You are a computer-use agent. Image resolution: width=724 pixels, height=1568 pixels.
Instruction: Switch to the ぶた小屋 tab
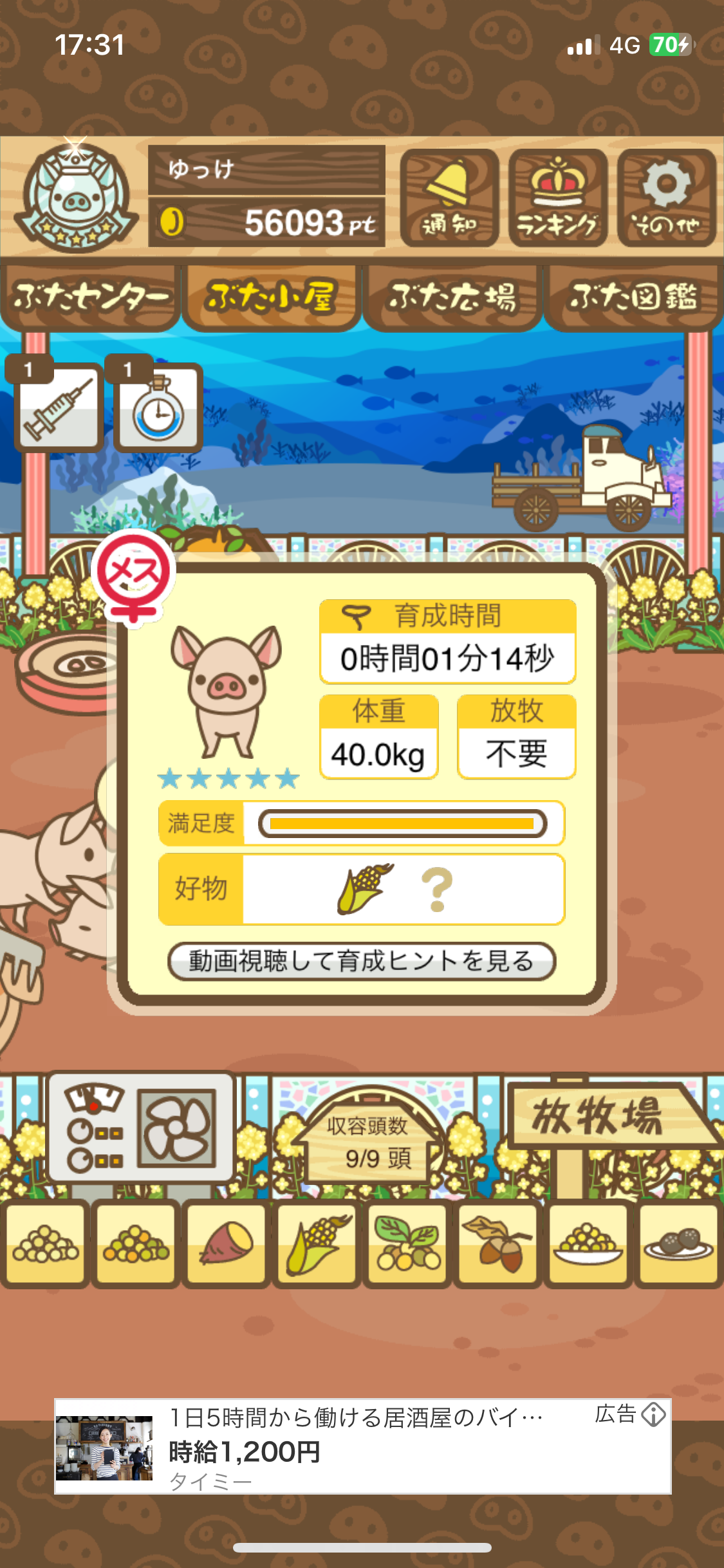(x=271, y=297)
